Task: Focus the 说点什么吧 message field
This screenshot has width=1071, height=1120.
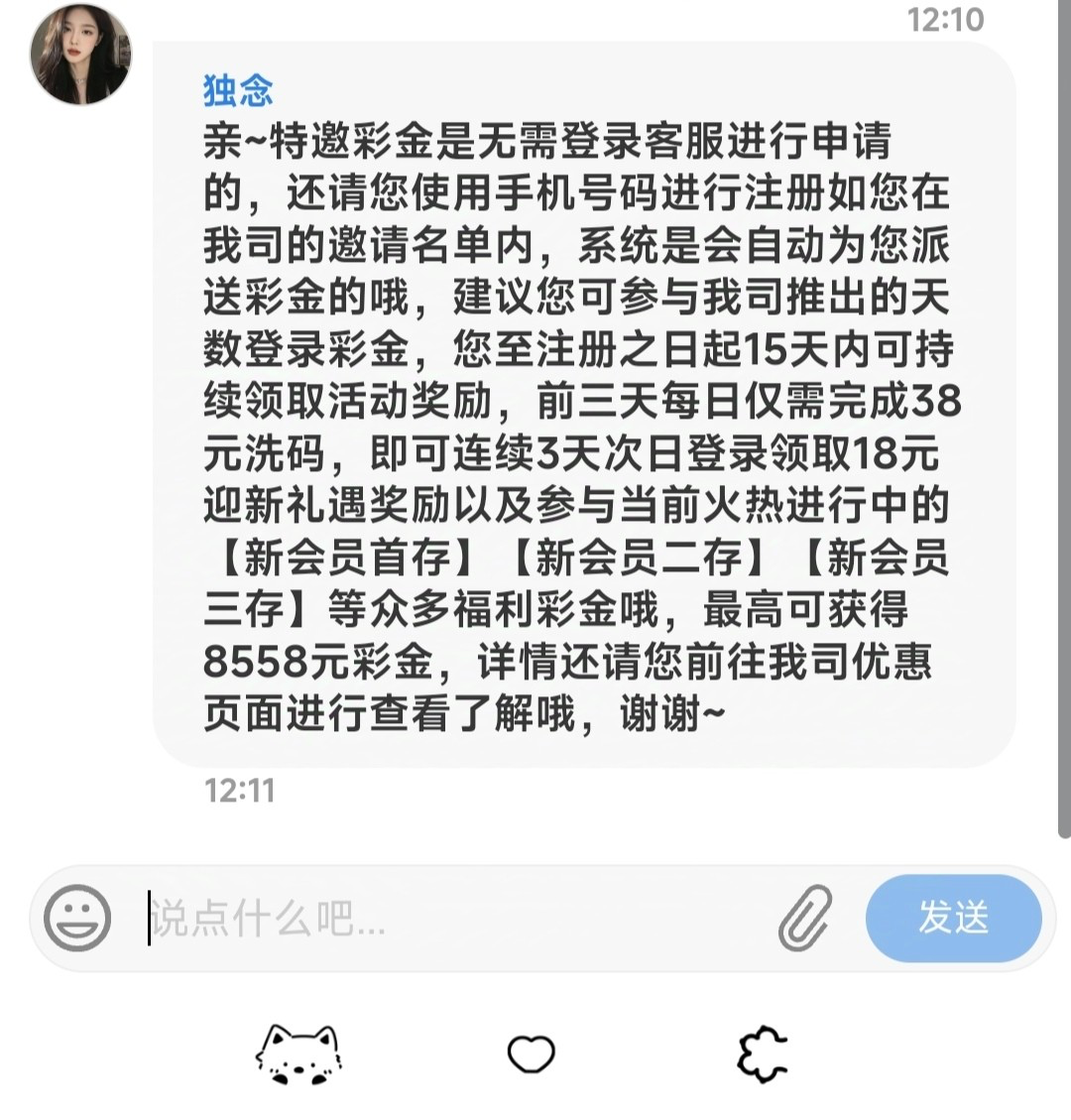Action: point(446,919)
